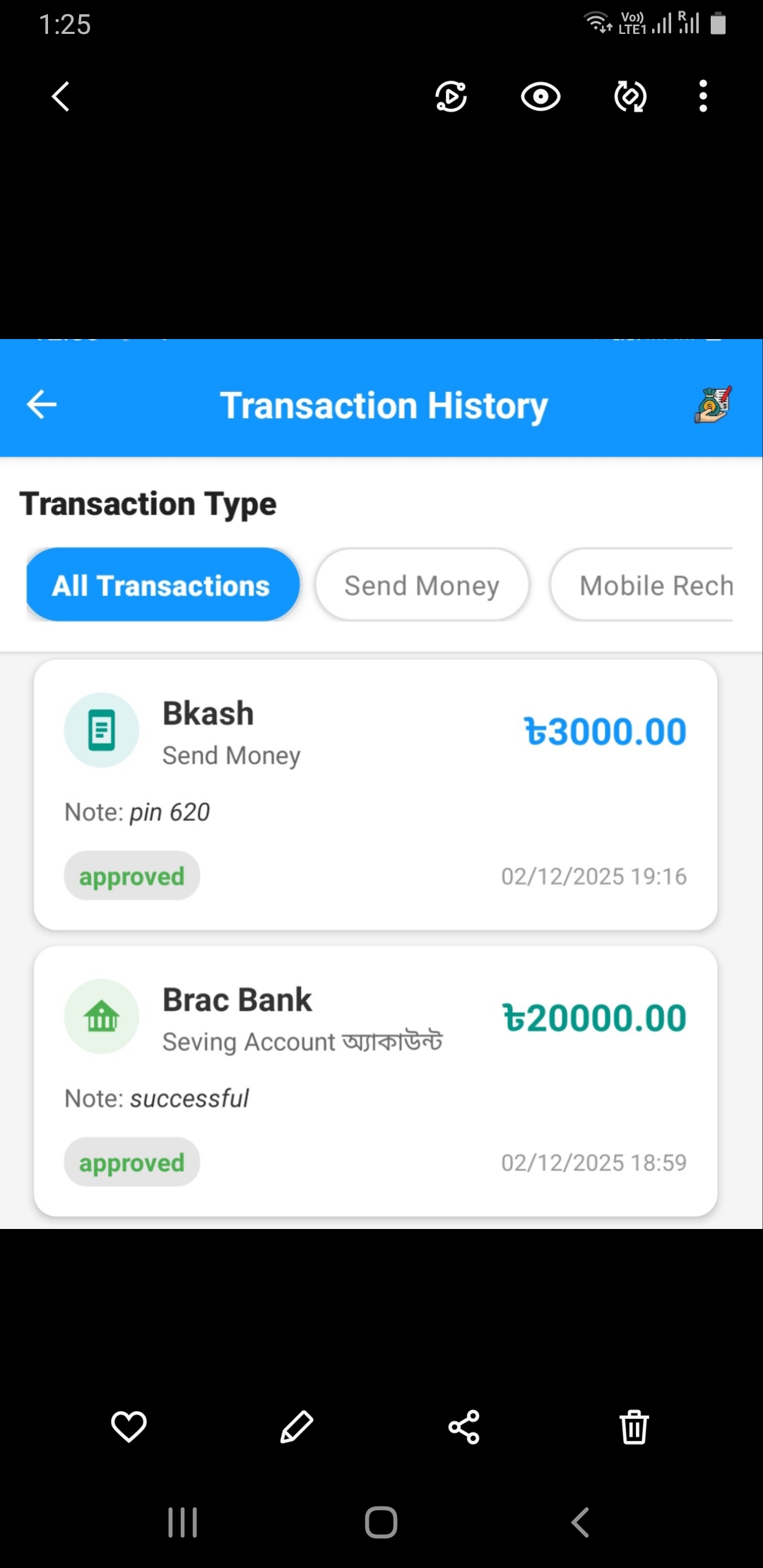
Task: Open the three-dot overflow menu
Action: (x=702, y=97)
